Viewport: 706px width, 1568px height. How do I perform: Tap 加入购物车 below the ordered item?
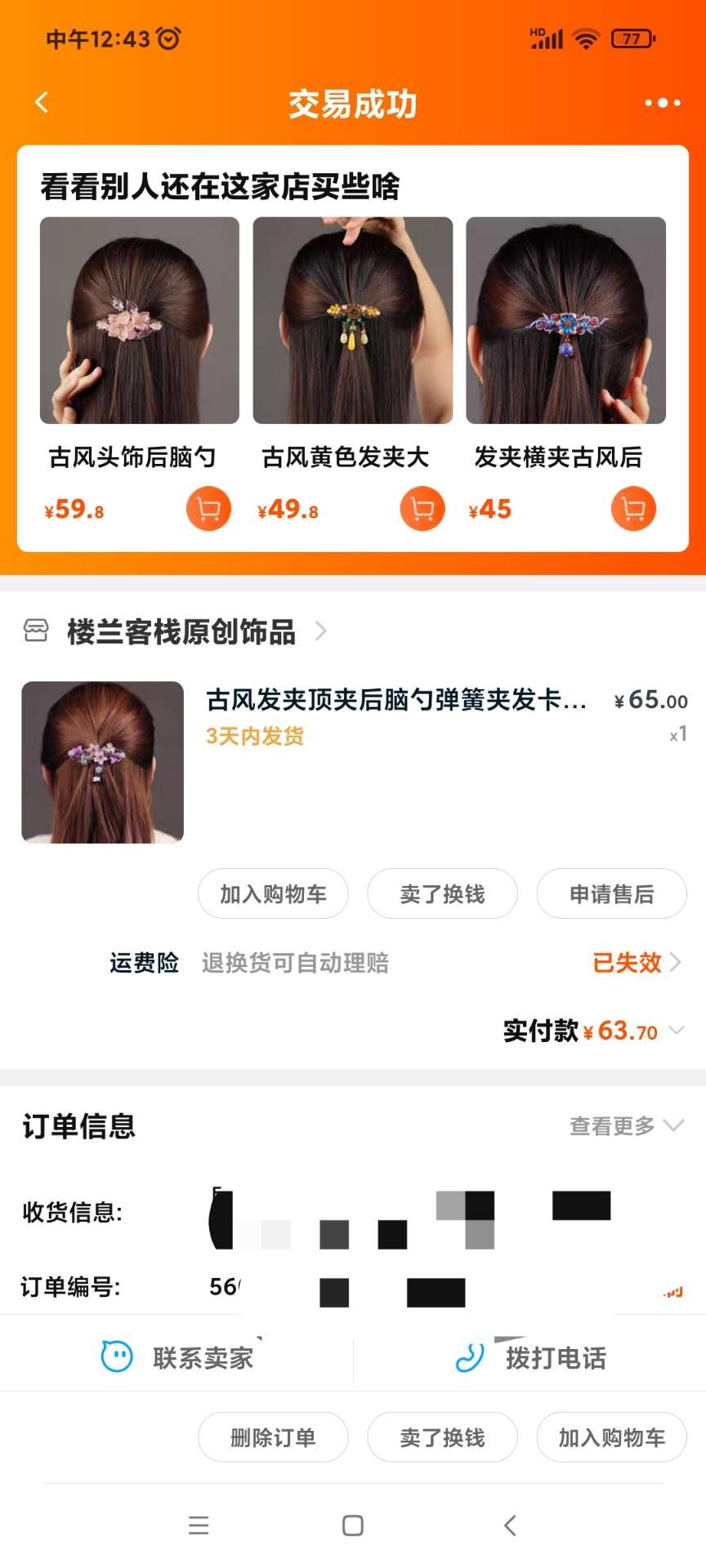tap(273, 894)
